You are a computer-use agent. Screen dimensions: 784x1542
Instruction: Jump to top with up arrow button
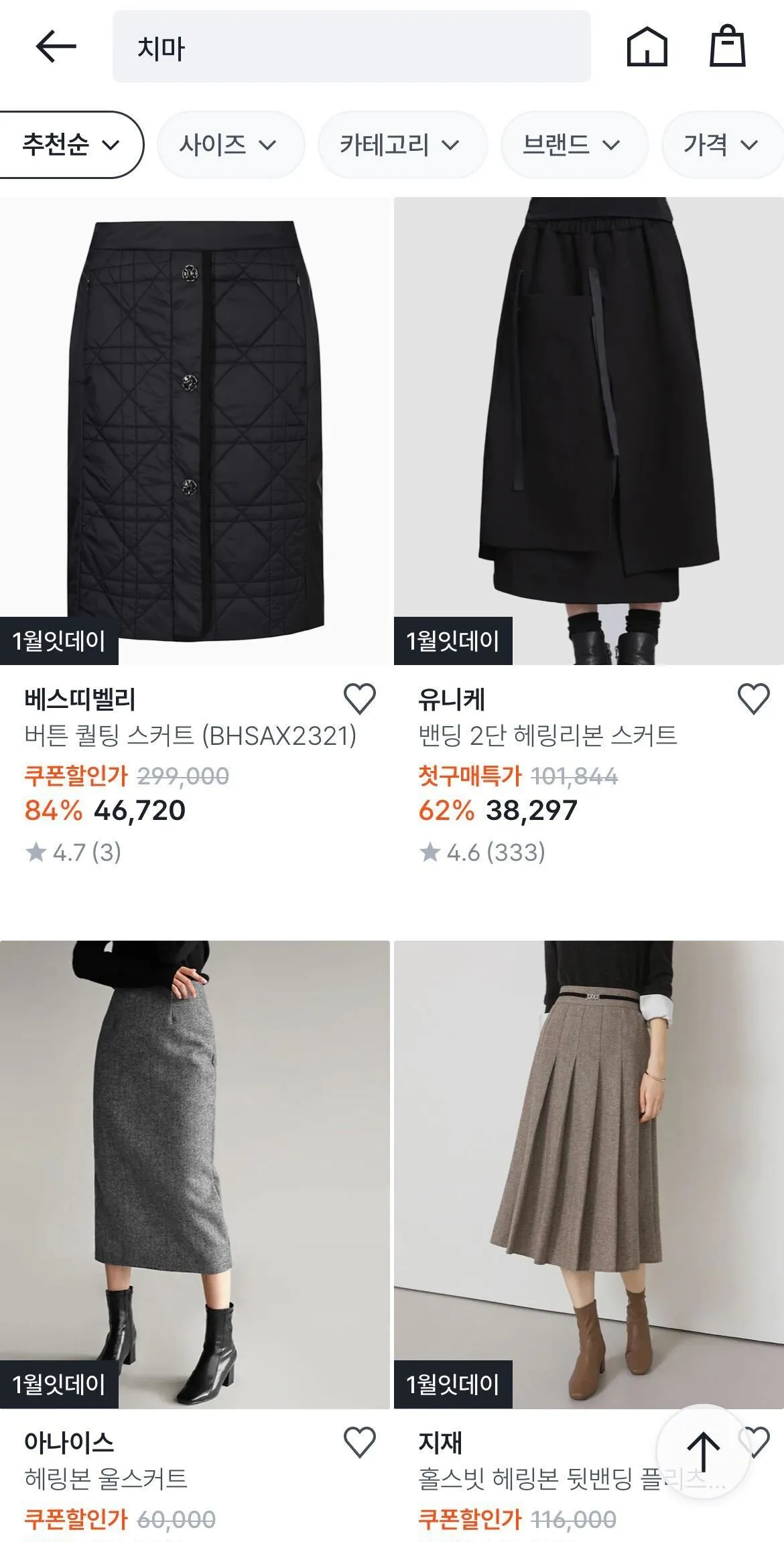[703, 1451]
